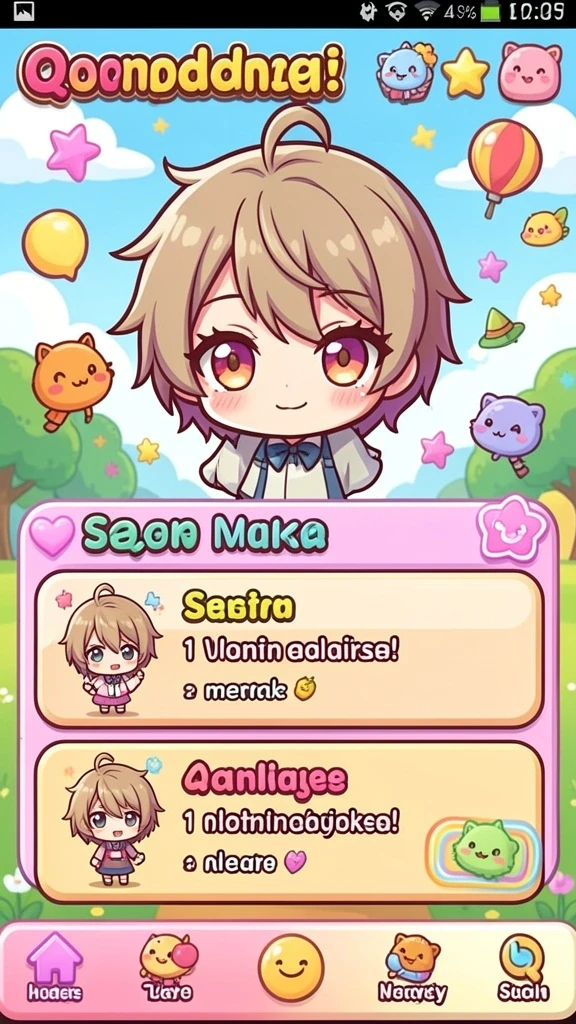The height and width of the screenshot is (1024, 576).
Task: Open the Sesira character card
Action: pos(289,650)
